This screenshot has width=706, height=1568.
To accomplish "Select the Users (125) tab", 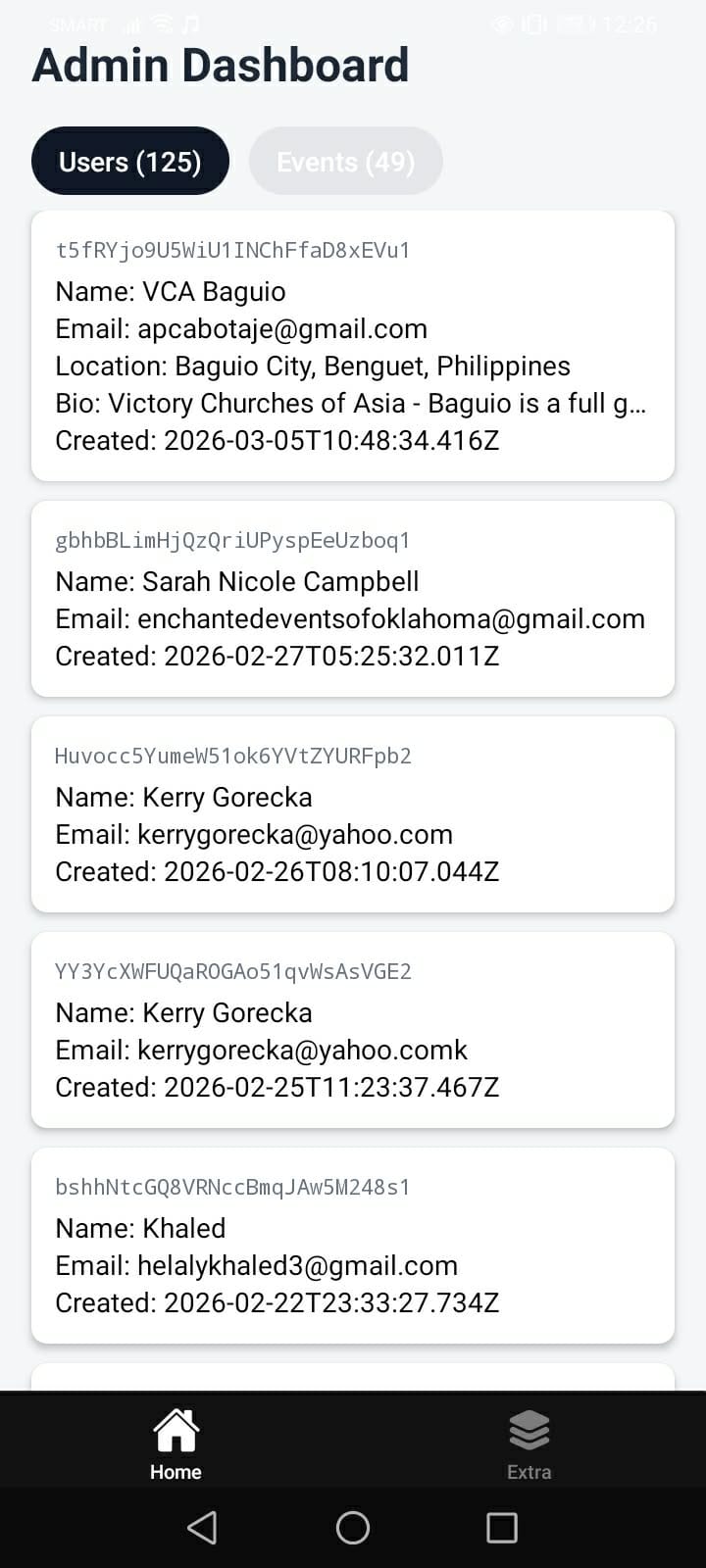I will click(x=130, y=161).
